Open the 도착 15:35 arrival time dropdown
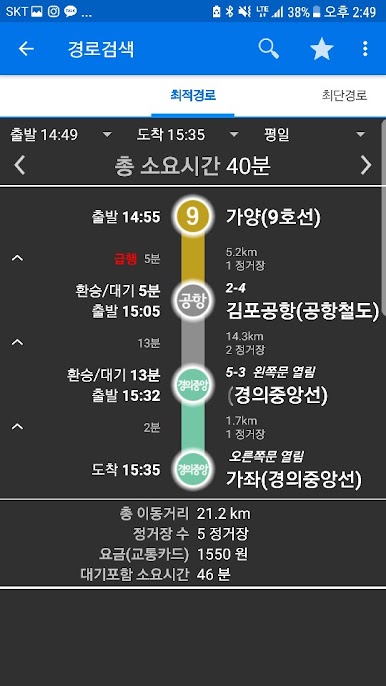This screenshot has width=386, height=686. (x=187, y=135)
